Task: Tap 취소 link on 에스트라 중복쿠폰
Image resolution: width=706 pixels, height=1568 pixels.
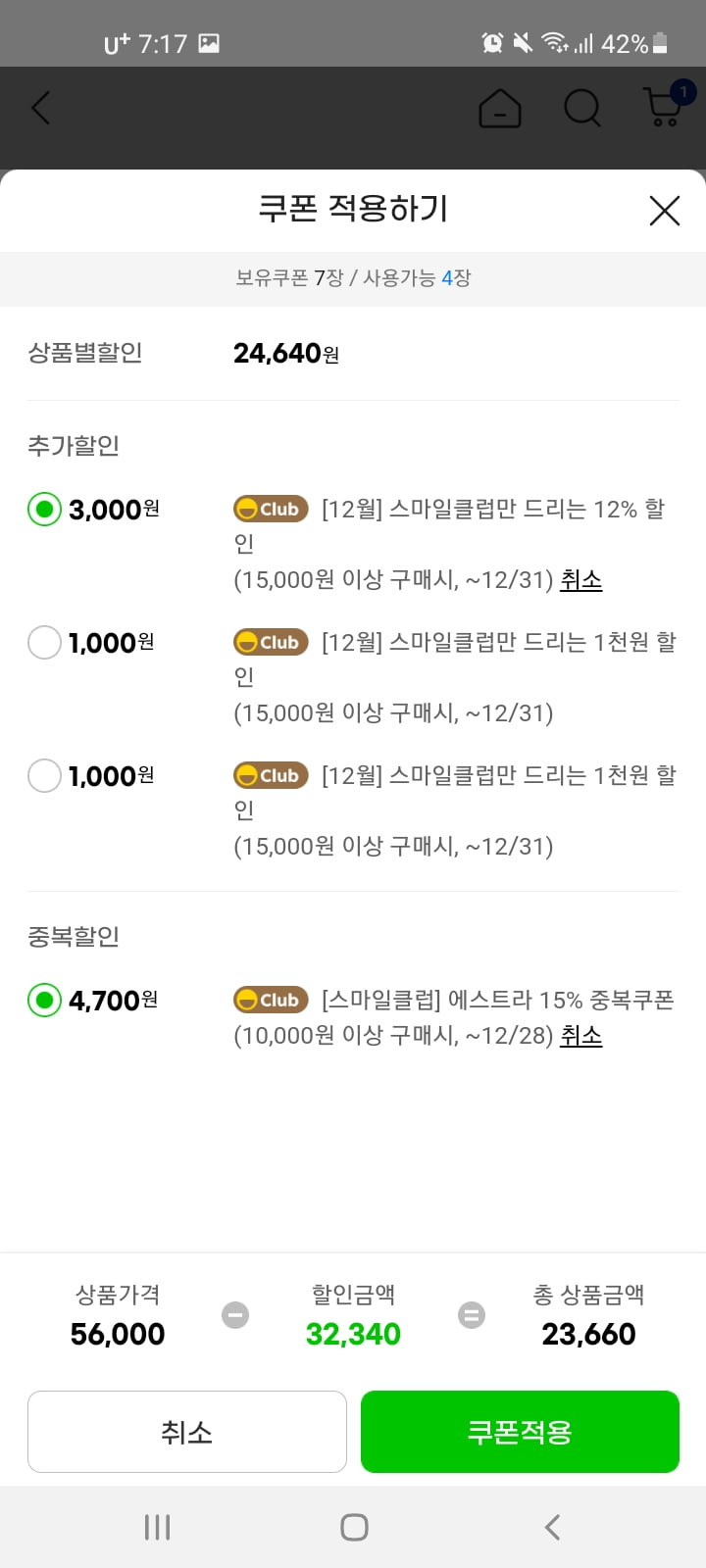Action: [580, 1036]
